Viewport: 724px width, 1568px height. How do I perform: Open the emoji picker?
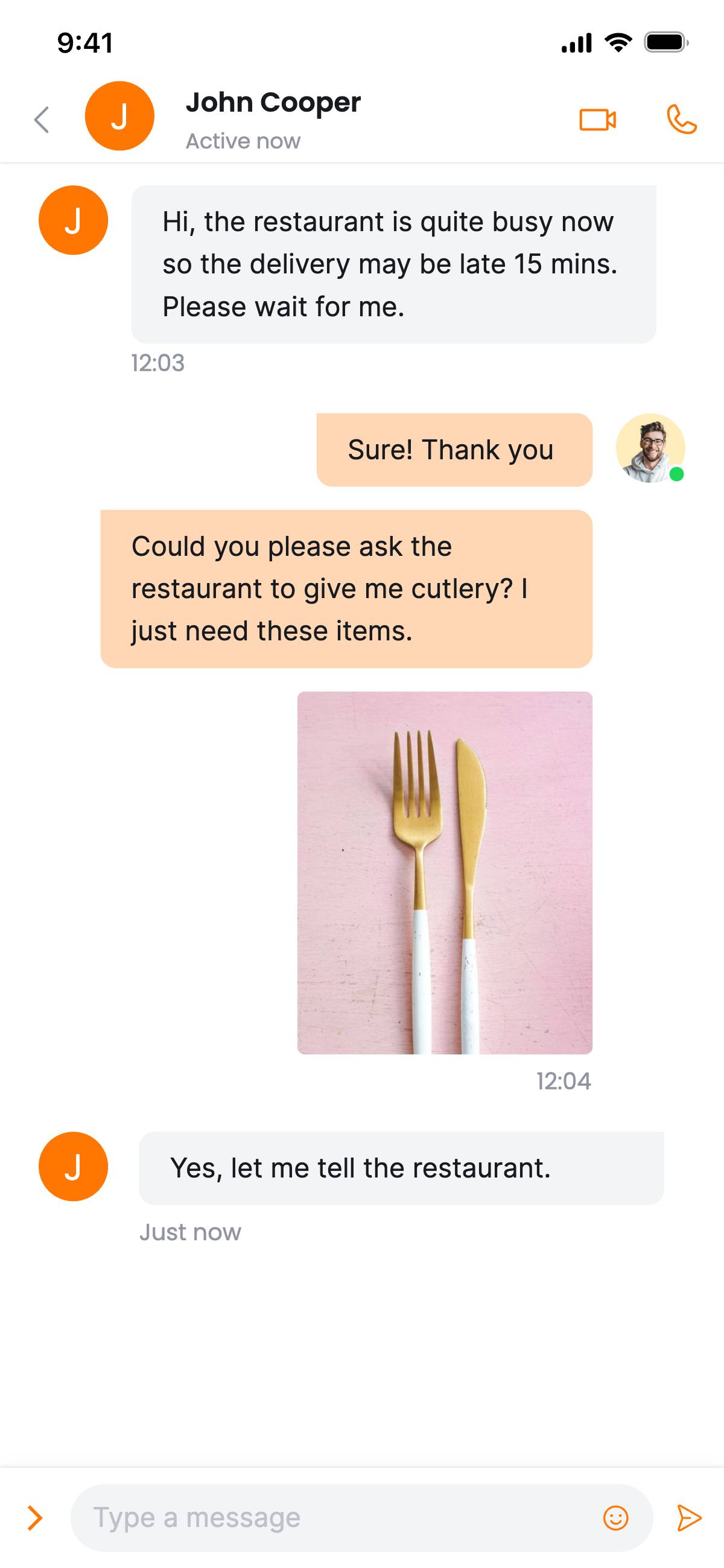click(x=615, y=1517)
